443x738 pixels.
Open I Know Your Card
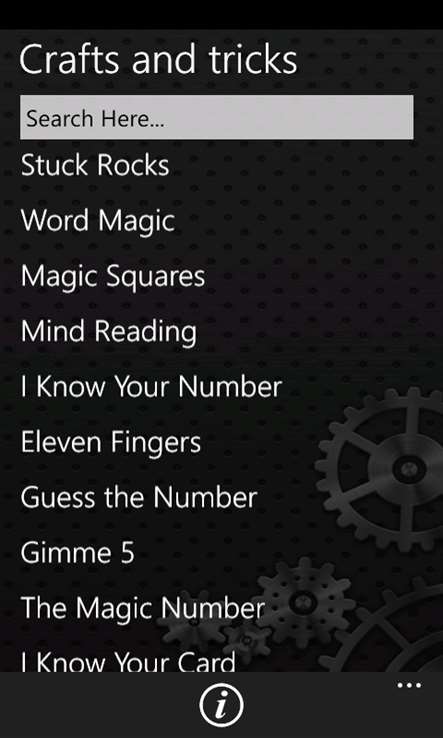click(128, 661)
